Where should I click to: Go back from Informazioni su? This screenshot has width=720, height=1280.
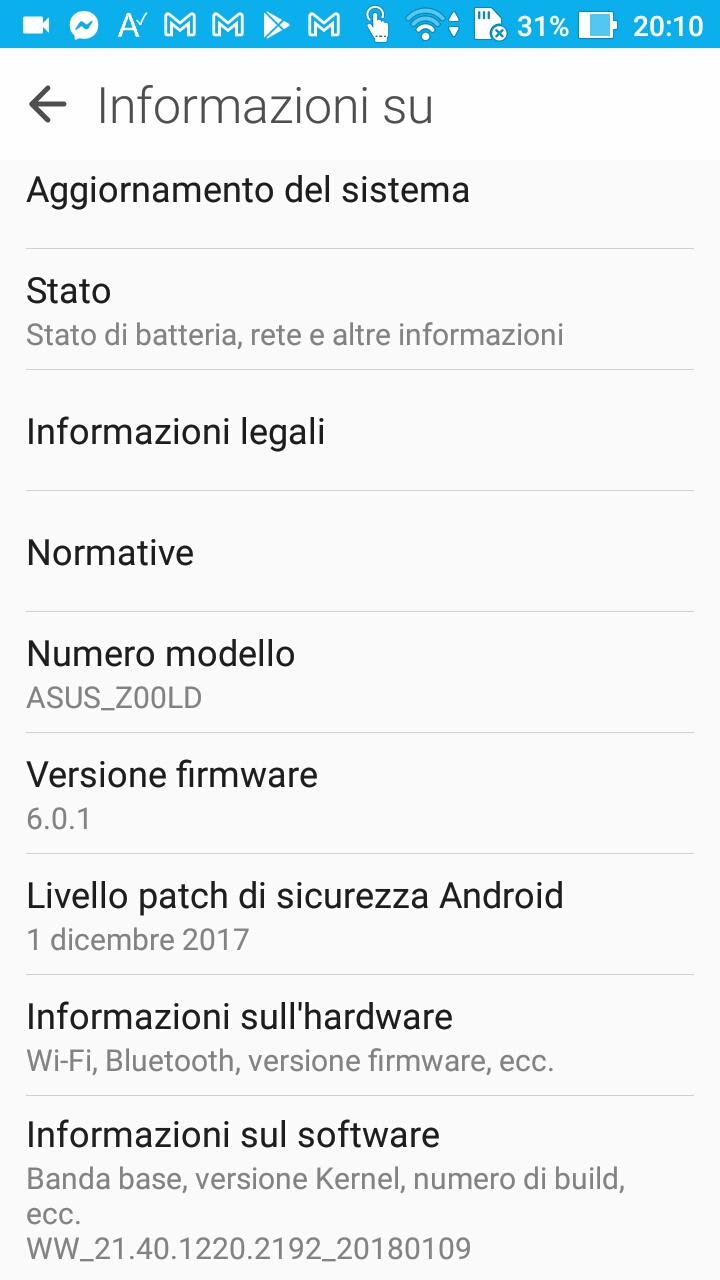[x=47, y=104]
